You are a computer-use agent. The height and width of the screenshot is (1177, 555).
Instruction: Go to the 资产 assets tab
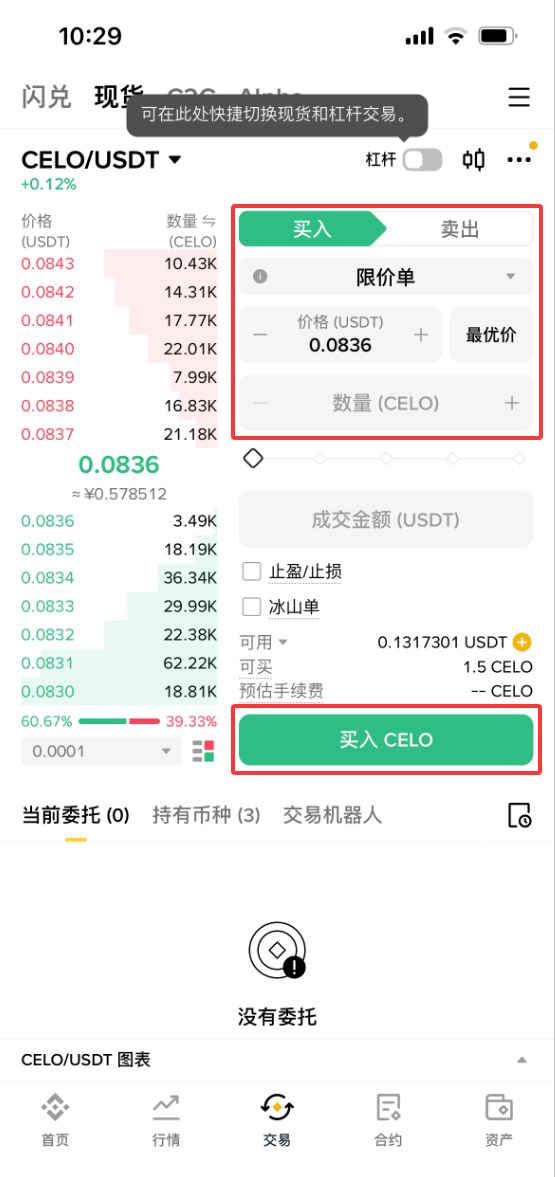[499, 1121]
